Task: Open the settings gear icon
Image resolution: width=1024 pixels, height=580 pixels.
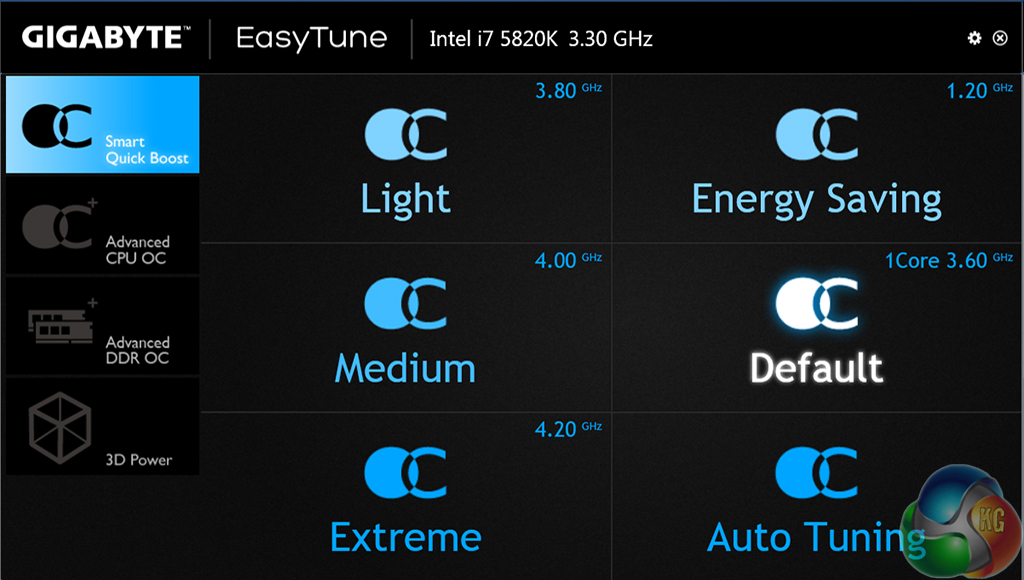Action: click(x=975, y=38)
